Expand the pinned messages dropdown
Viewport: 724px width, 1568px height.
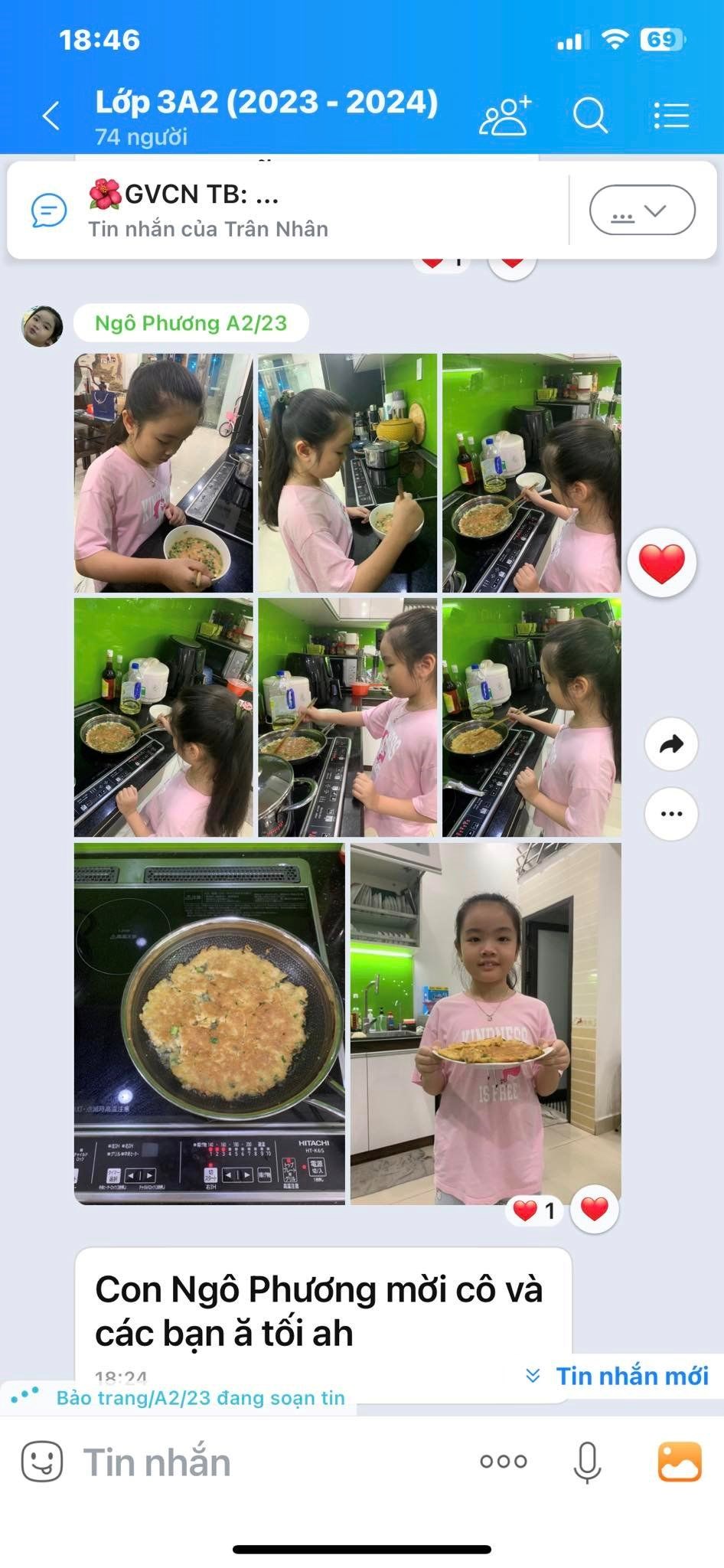point(641,211)
